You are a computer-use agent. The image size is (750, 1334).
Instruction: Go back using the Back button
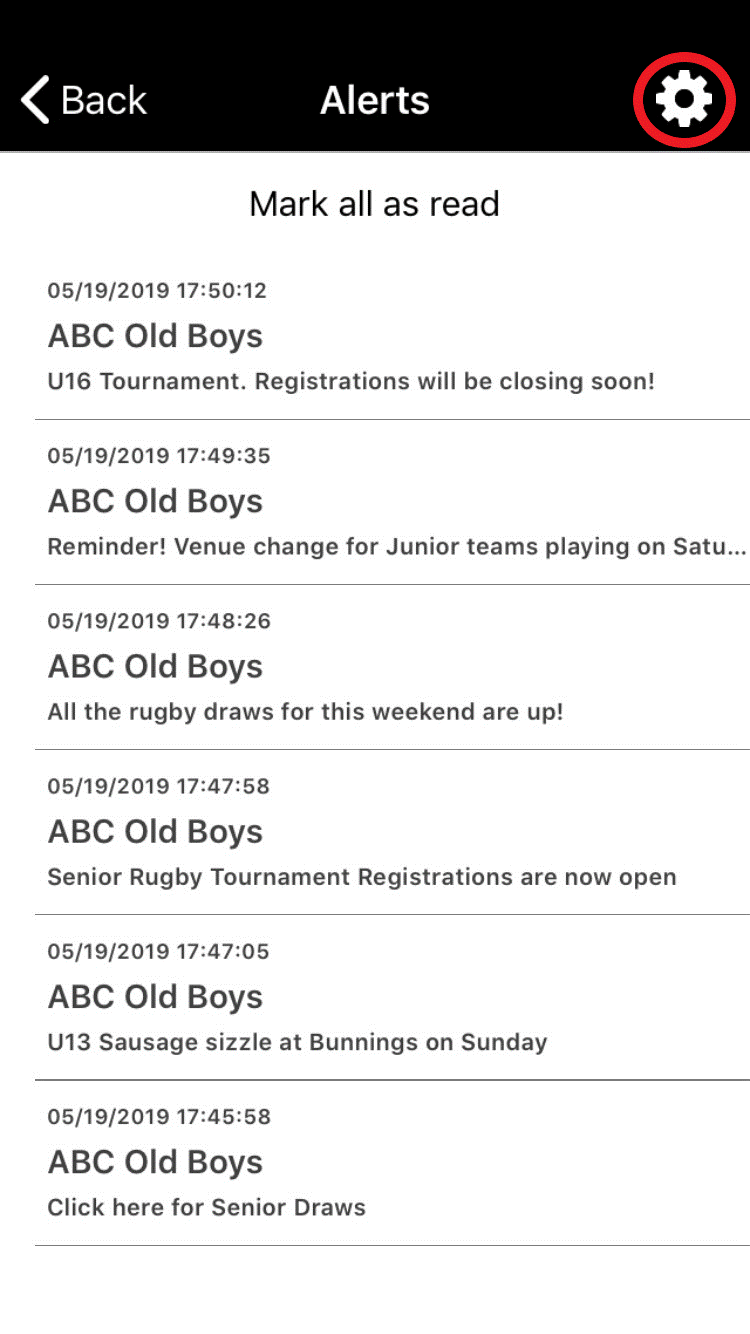[x=84, y=100]
